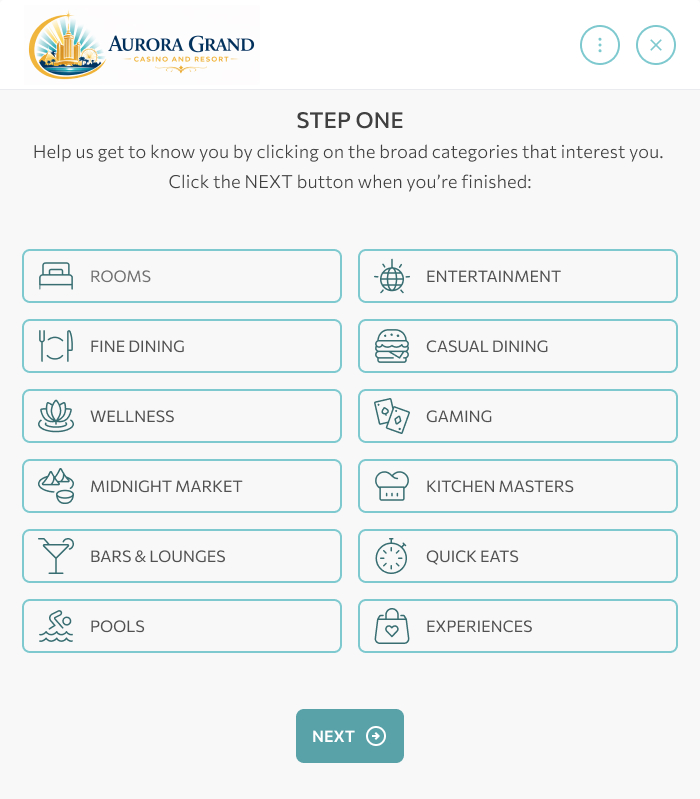This screenshot has height=799, width=700.
Task: Select Casual Dining
Action: [x=518, y=346]
